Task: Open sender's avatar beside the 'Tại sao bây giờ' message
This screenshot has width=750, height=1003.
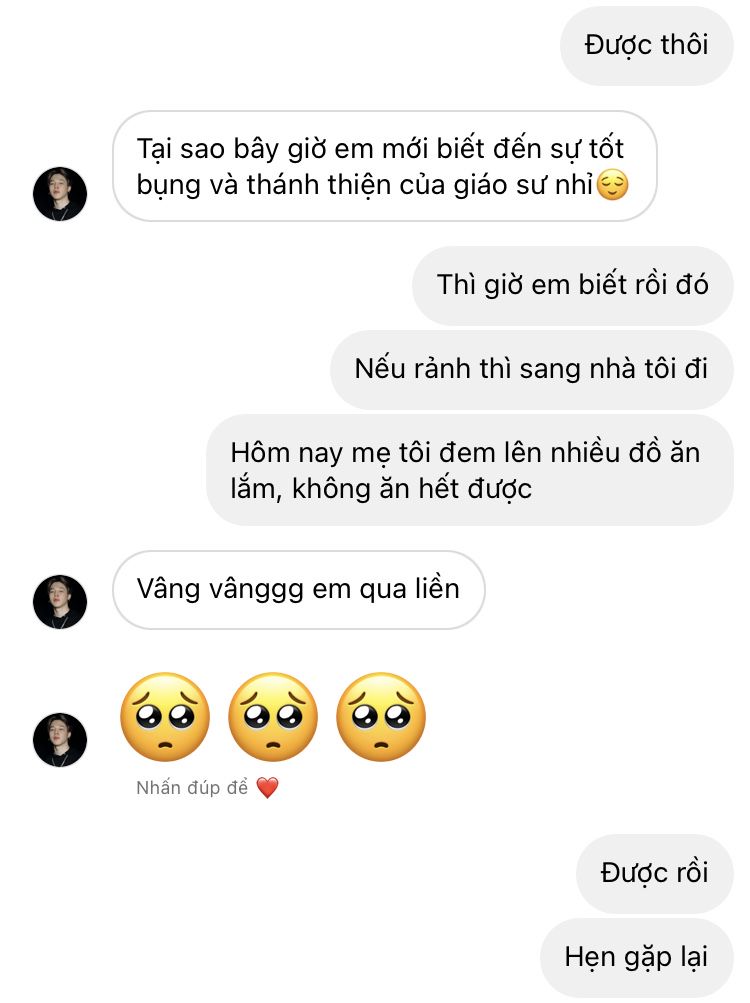Action: pyautogui.click(x=60, y=194)
